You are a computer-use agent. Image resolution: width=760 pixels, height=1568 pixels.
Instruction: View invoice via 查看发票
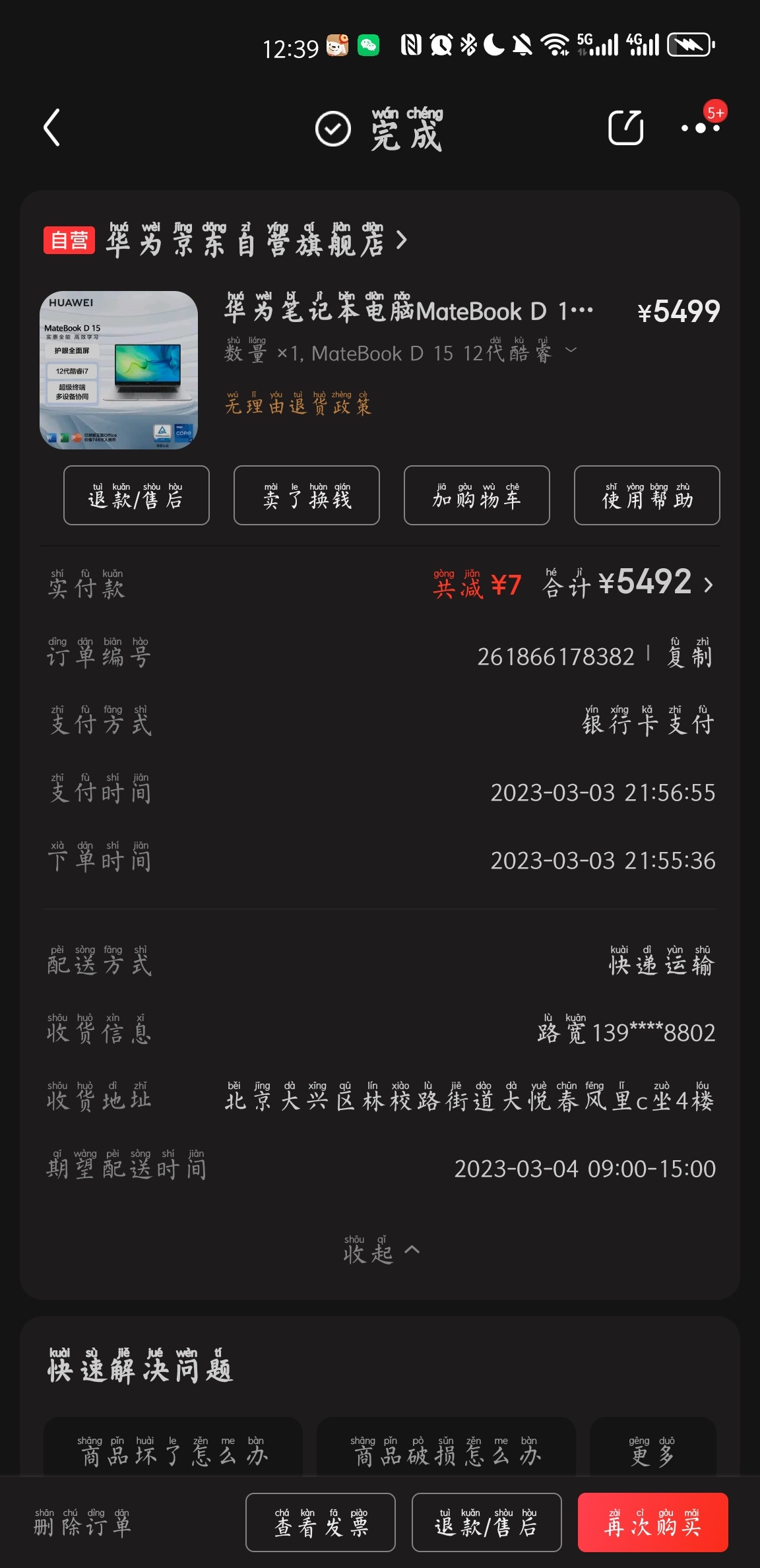(x=321, y=1523)
